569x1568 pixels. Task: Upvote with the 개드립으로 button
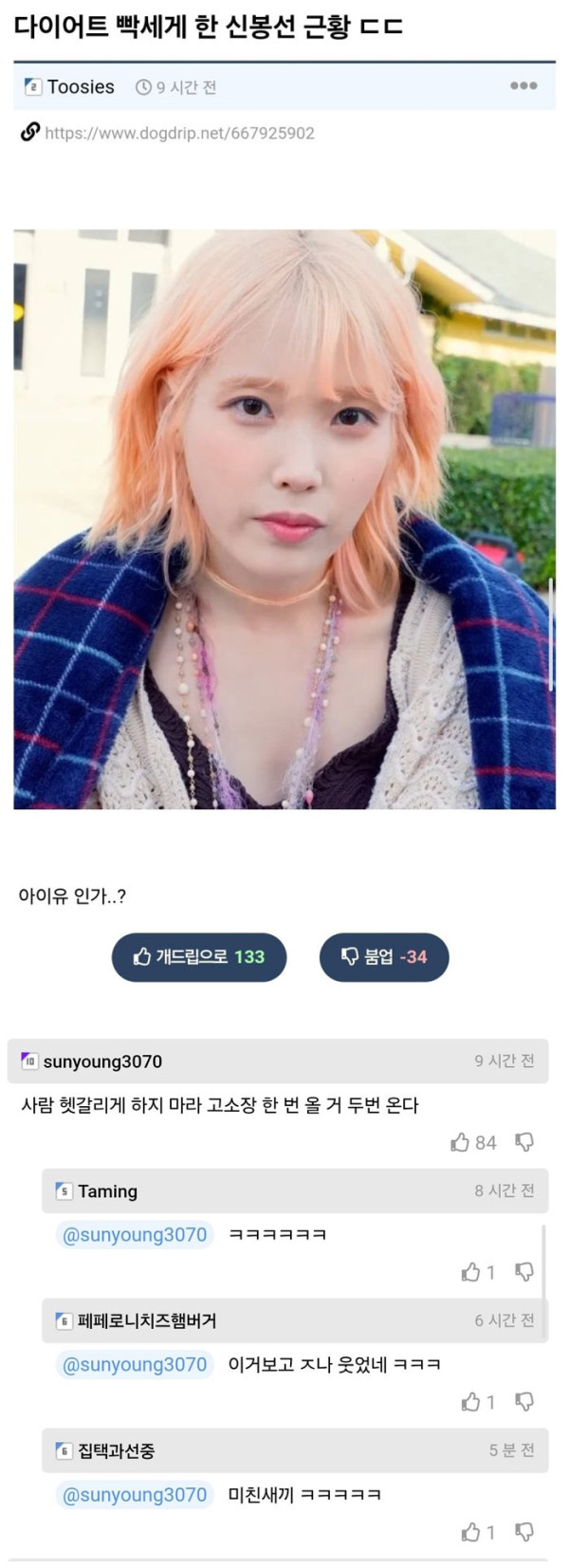pos(199,956)
